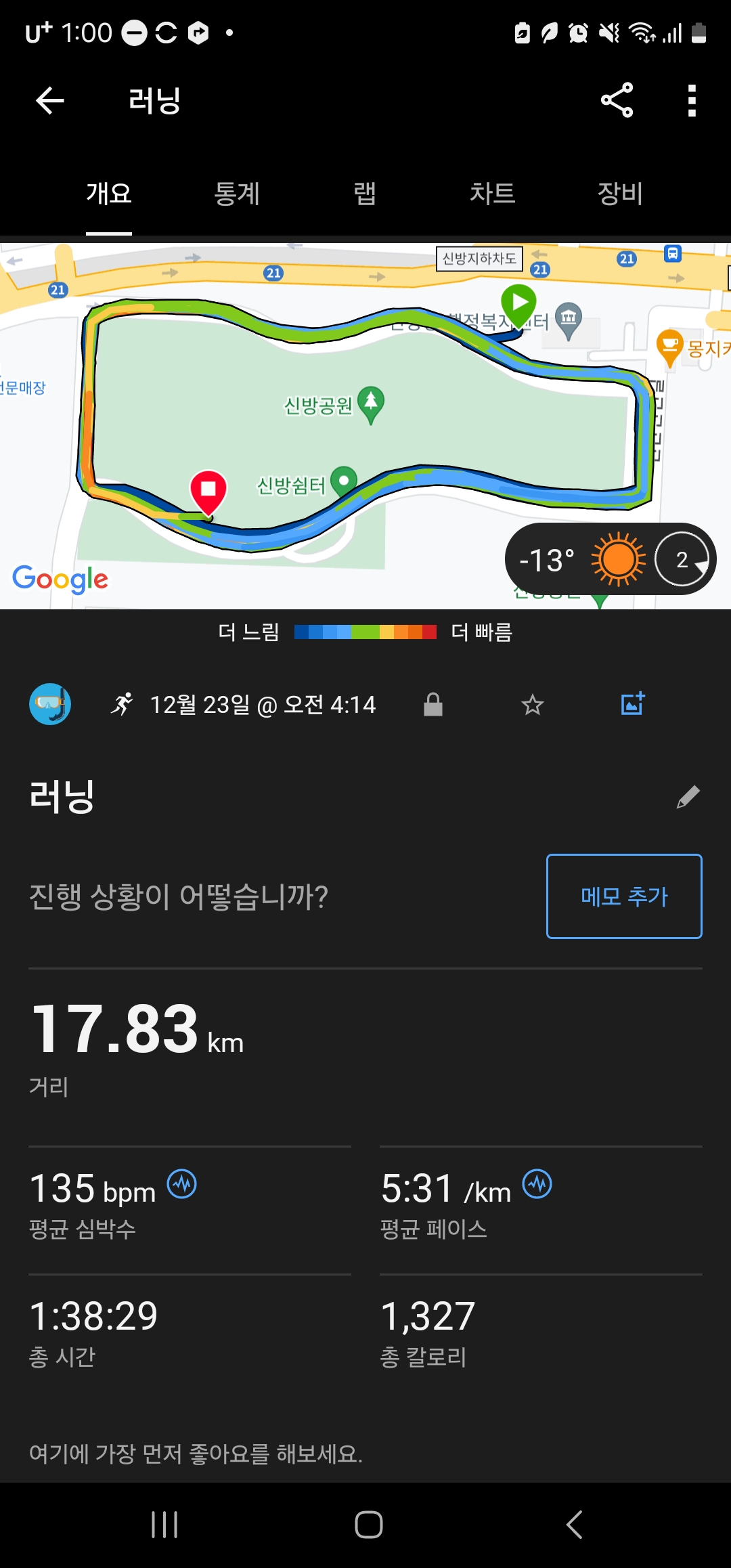Open the 차트 tab
This screenshot has width=731, height=1568.
(493, 194)
